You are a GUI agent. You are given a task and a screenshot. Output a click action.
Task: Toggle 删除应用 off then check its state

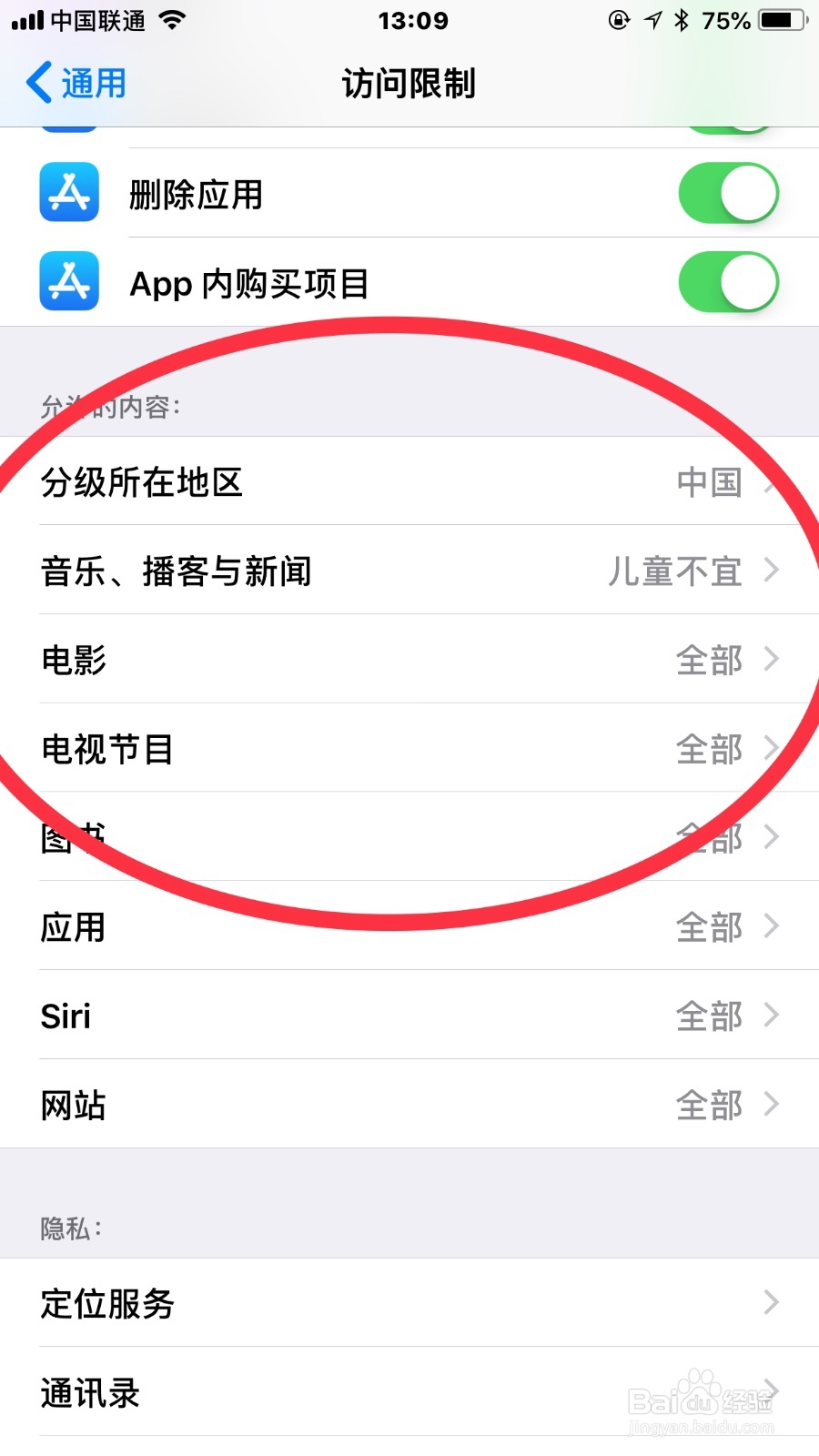728,193
